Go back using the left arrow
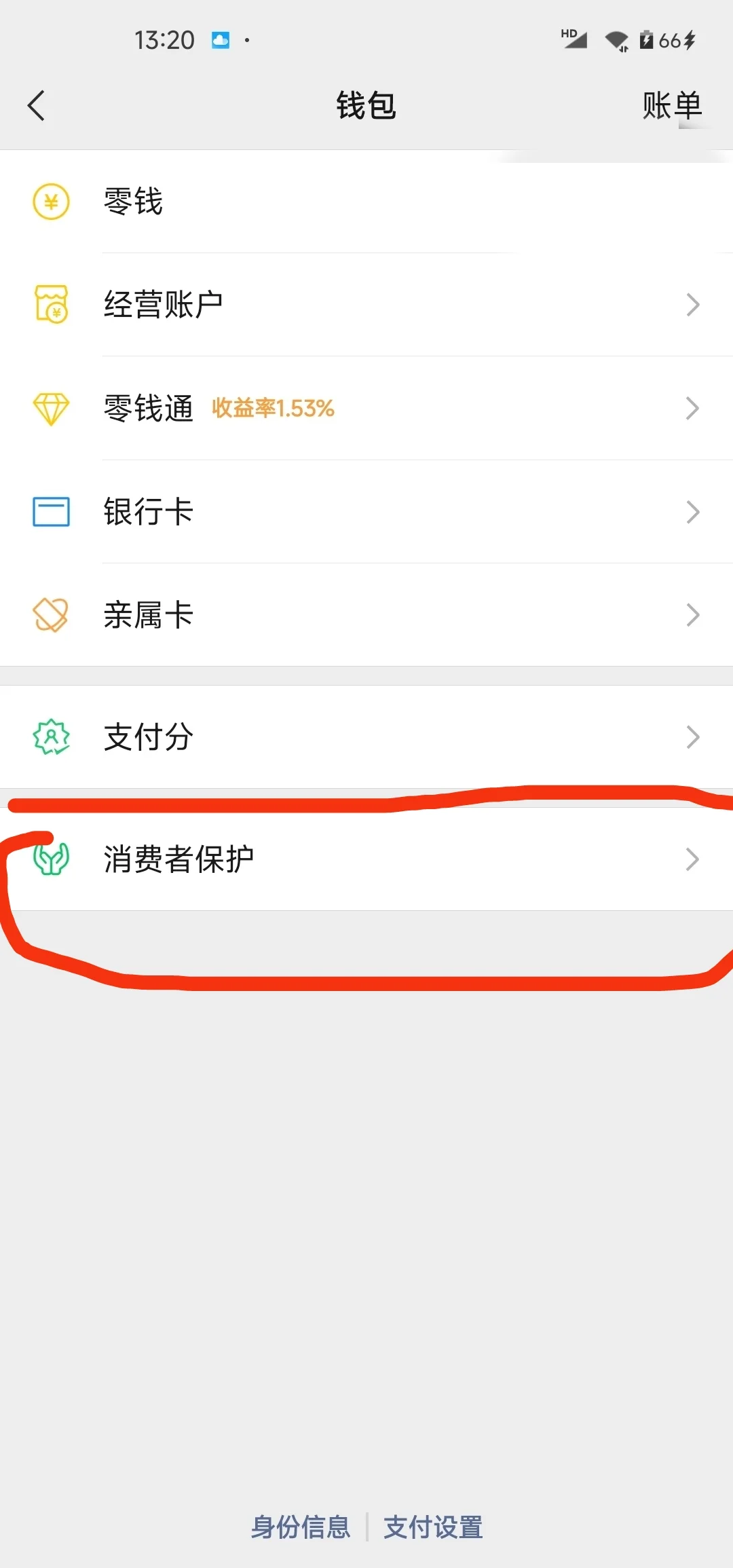The width and height of the screenshot is (733, 1568). click(37, 106)
